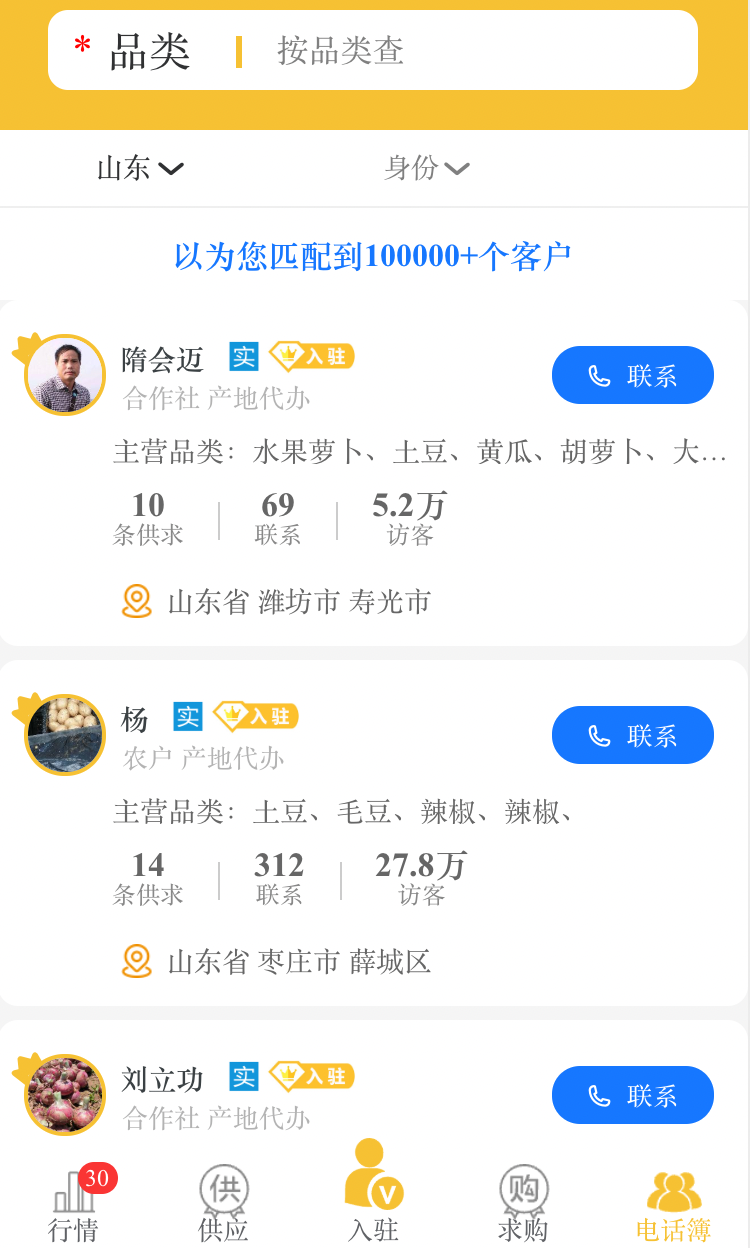
Task: Select the 电话簿 phone book icon
Action: pyautogui.click(x=673, y=1188)
